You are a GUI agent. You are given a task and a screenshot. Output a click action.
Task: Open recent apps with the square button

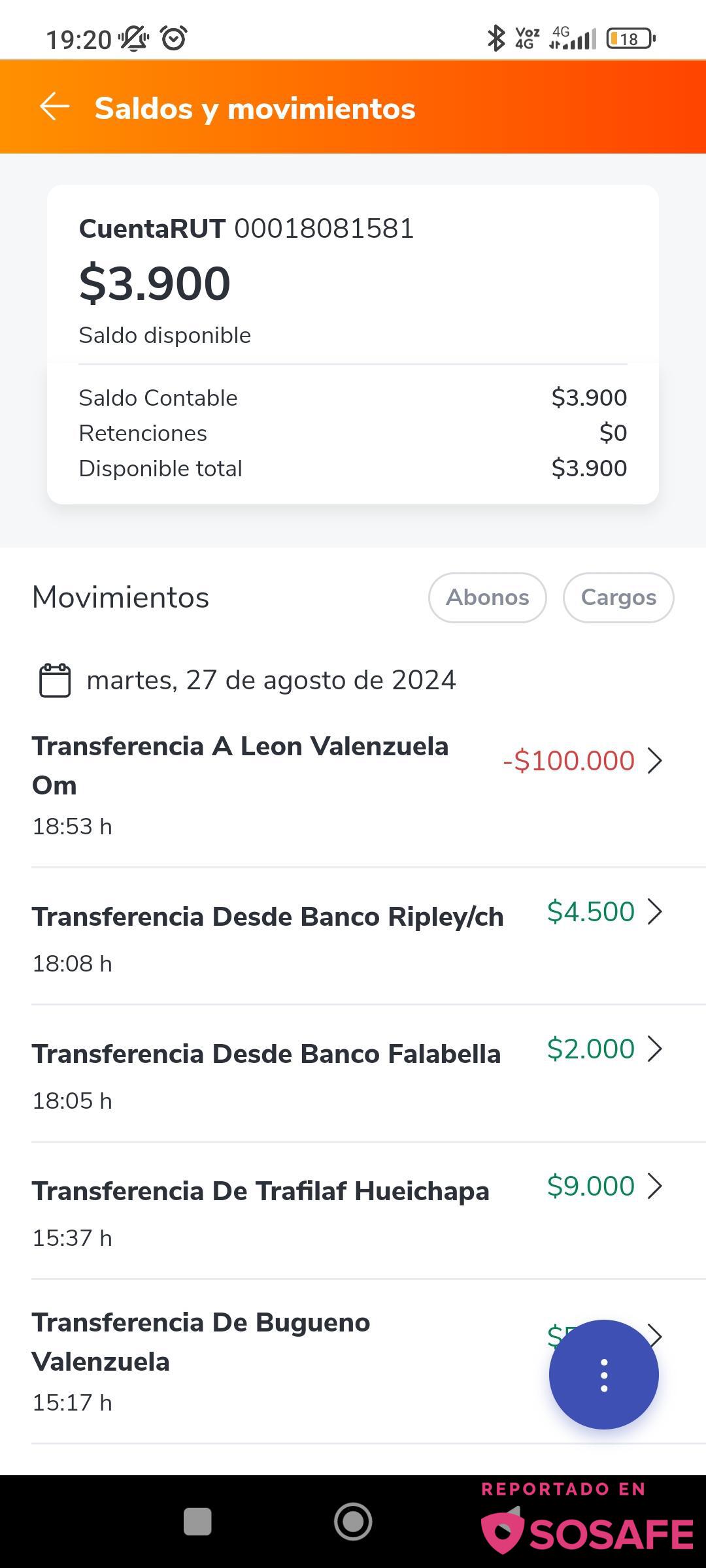(x=197, y=1522)
